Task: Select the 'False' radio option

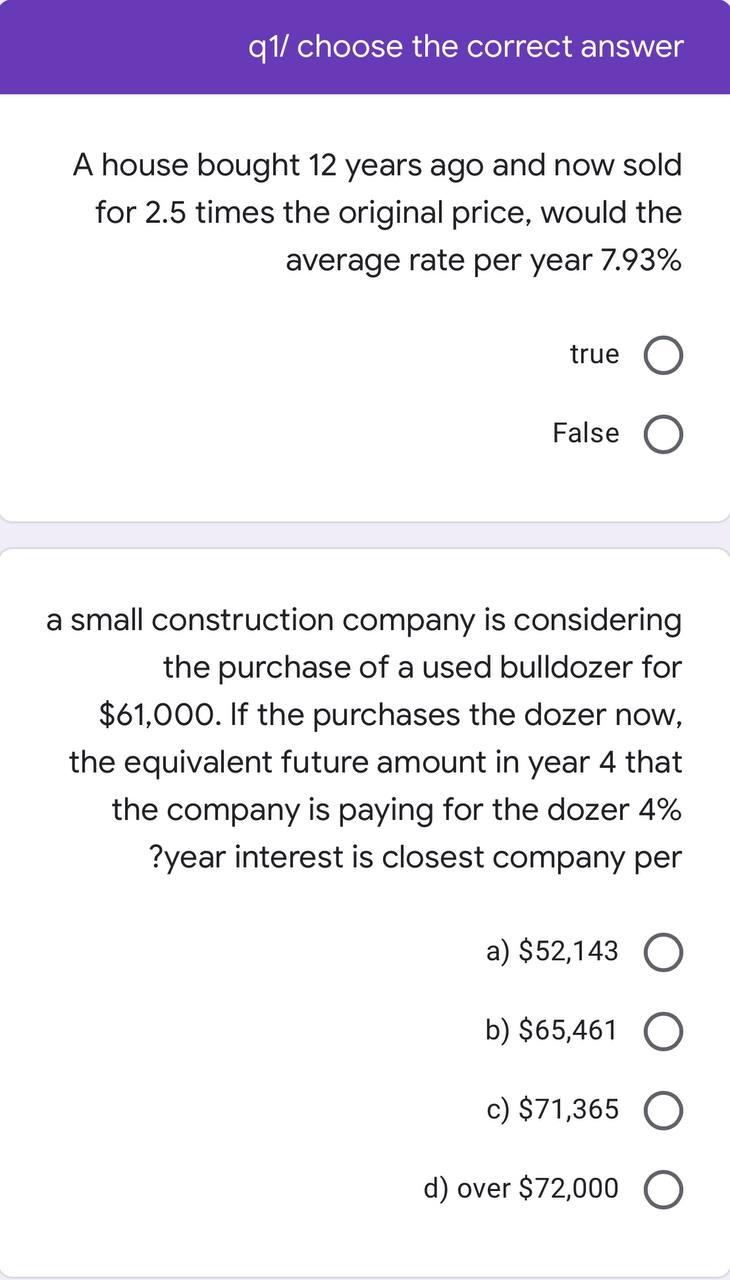Action: click(x=664, y=435)
